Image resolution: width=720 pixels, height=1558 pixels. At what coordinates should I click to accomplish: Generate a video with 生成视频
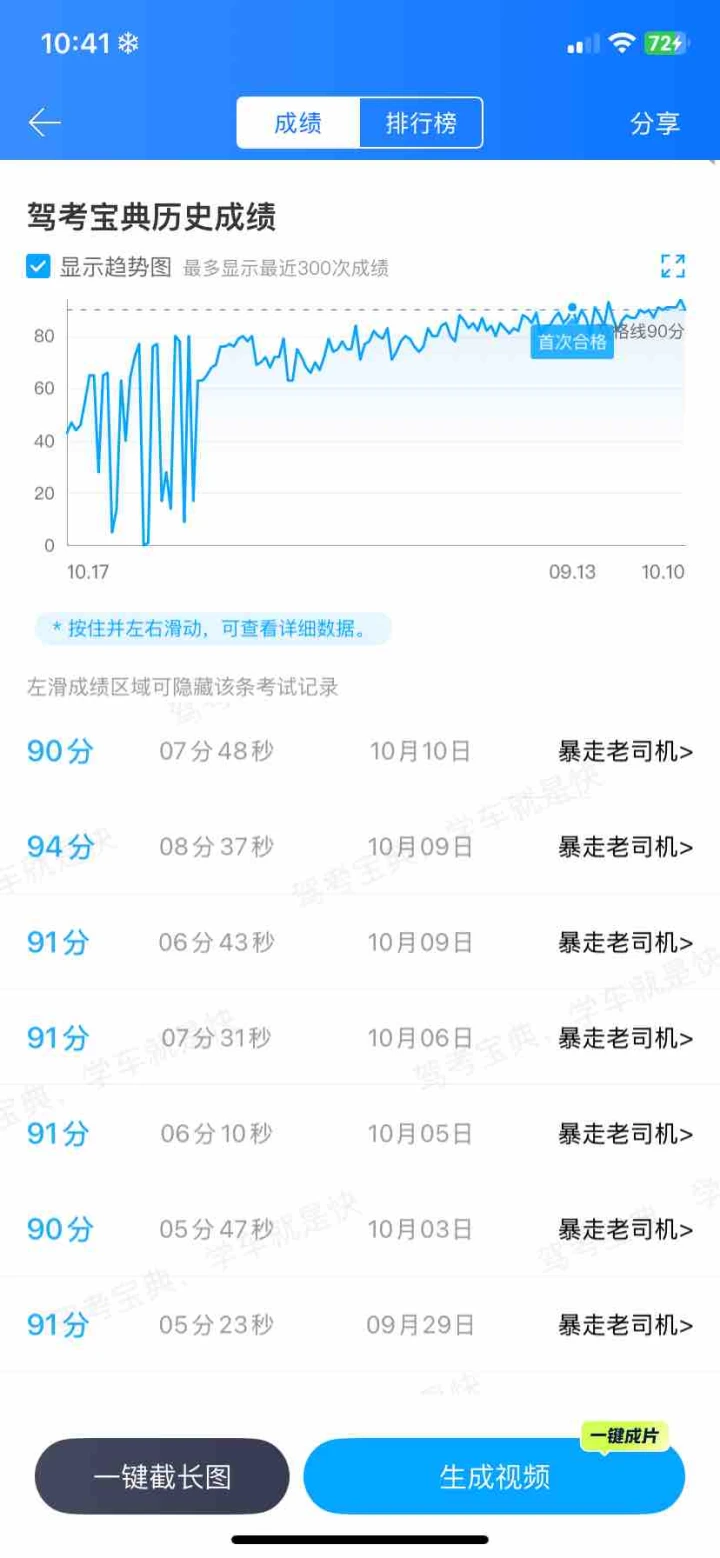(494, 1476)
